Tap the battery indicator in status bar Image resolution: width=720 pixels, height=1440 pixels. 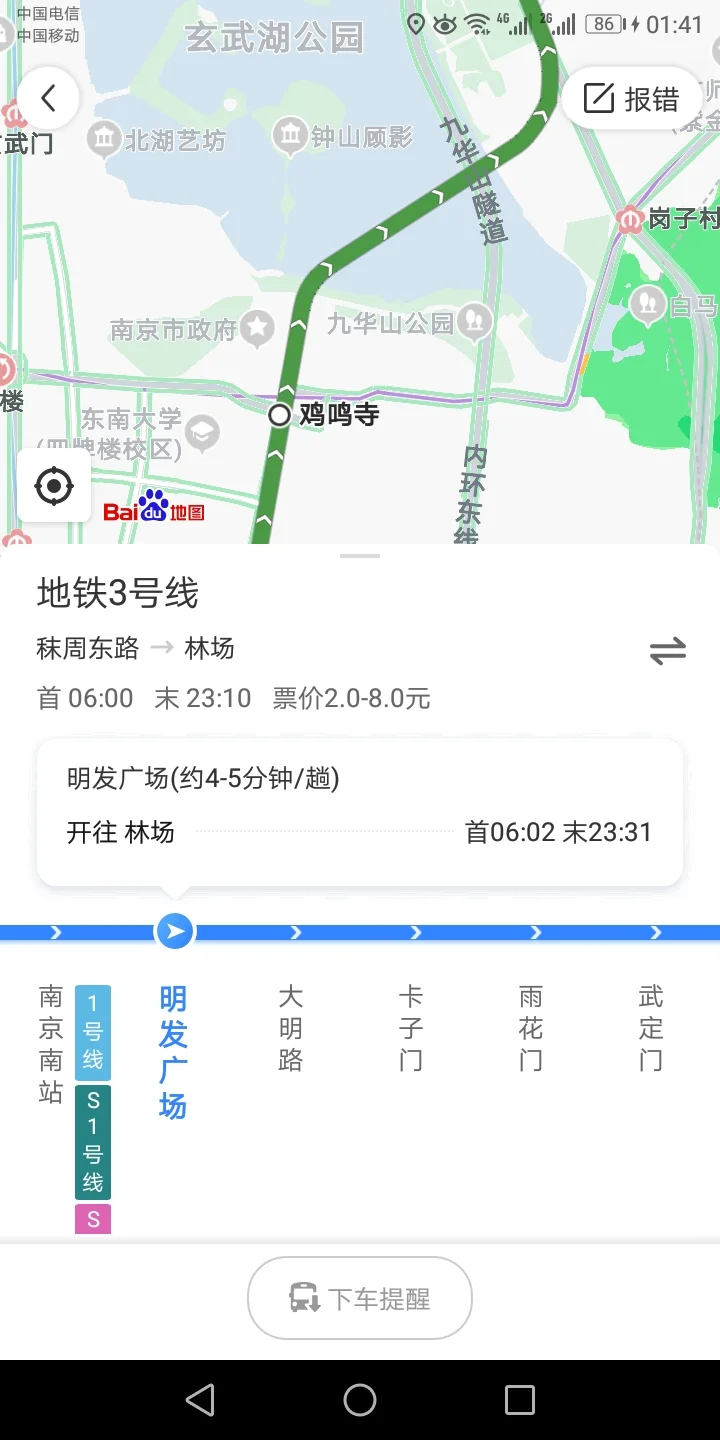607,22
